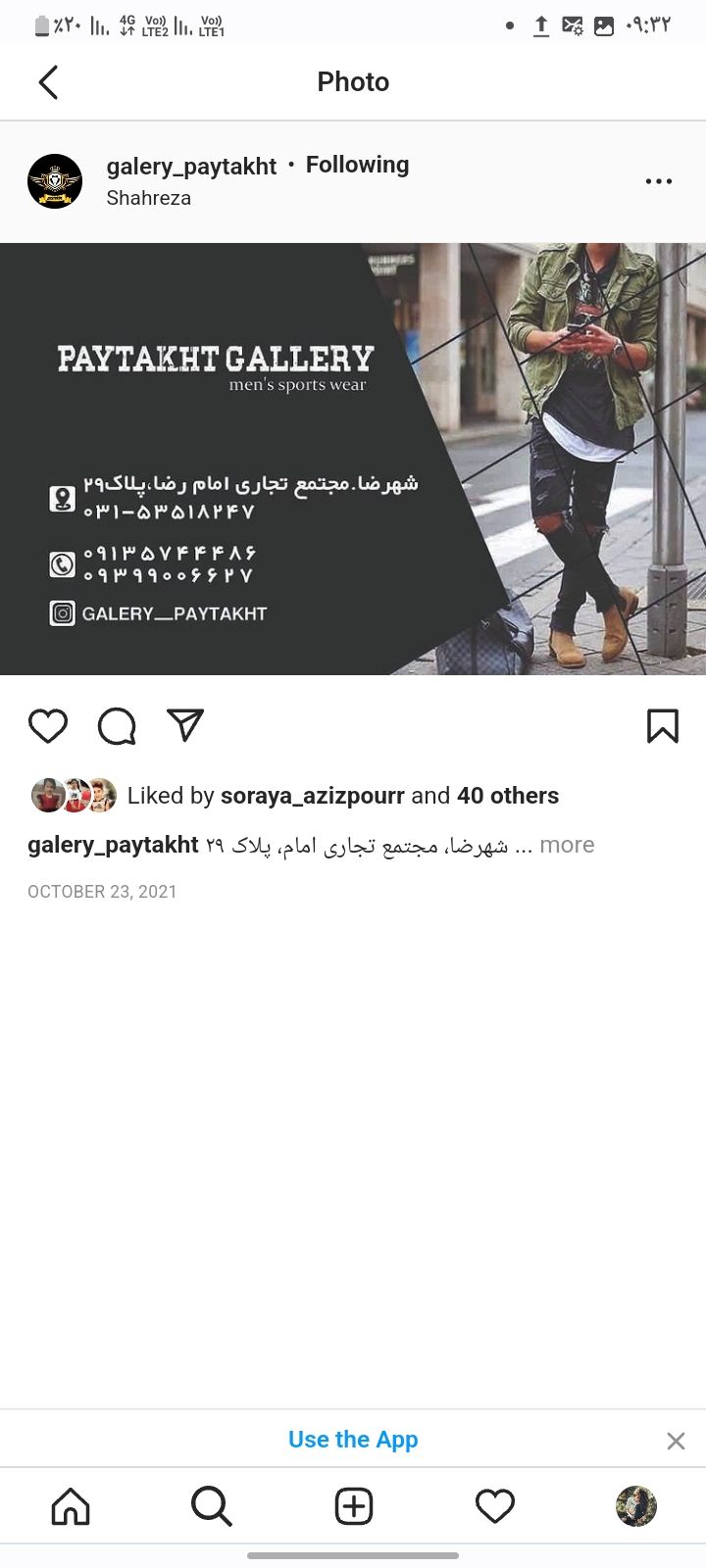
Task: Open the Shahreza location link
Action: (x=148, y=198)
